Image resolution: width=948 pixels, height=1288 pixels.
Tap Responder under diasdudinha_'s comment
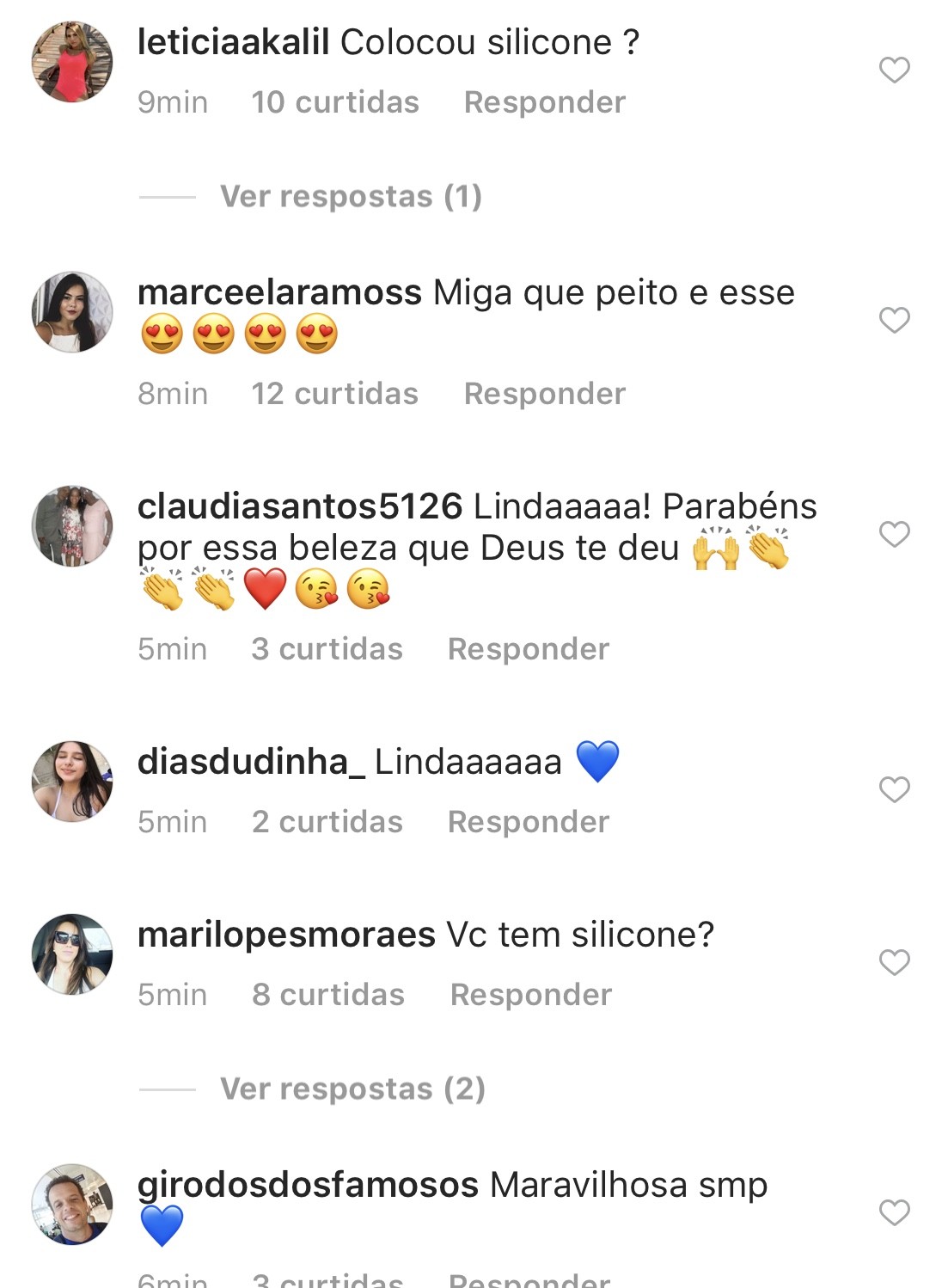click(x=528, y=822)
